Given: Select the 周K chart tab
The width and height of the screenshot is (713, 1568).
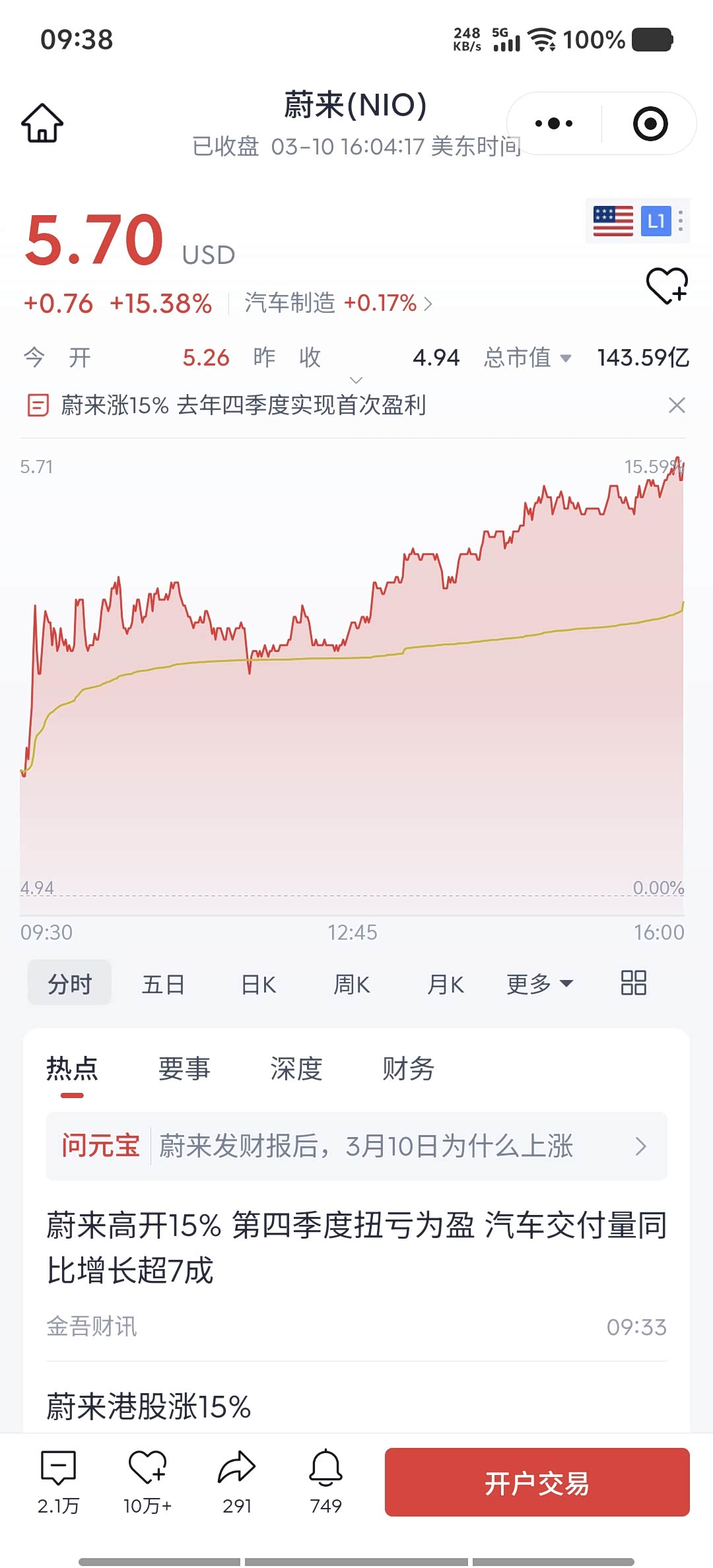Looking at the screenshot, I should (x=352, y=984).
